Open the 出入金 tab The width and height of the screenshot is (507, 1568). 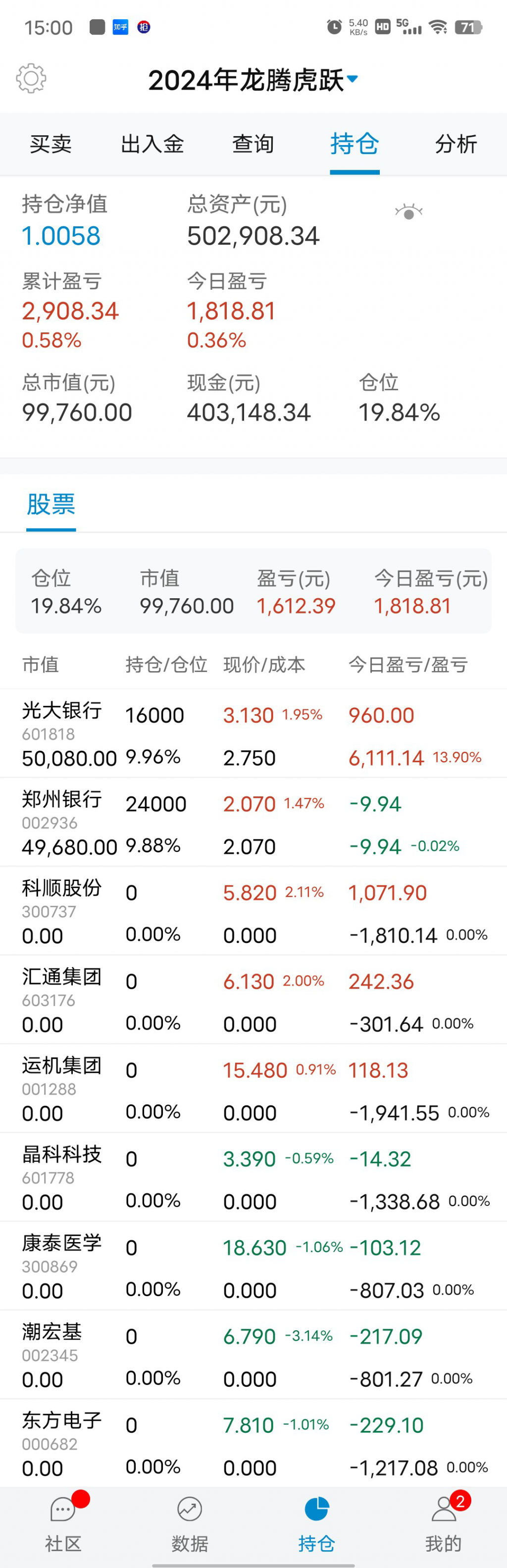pos(152,144)
